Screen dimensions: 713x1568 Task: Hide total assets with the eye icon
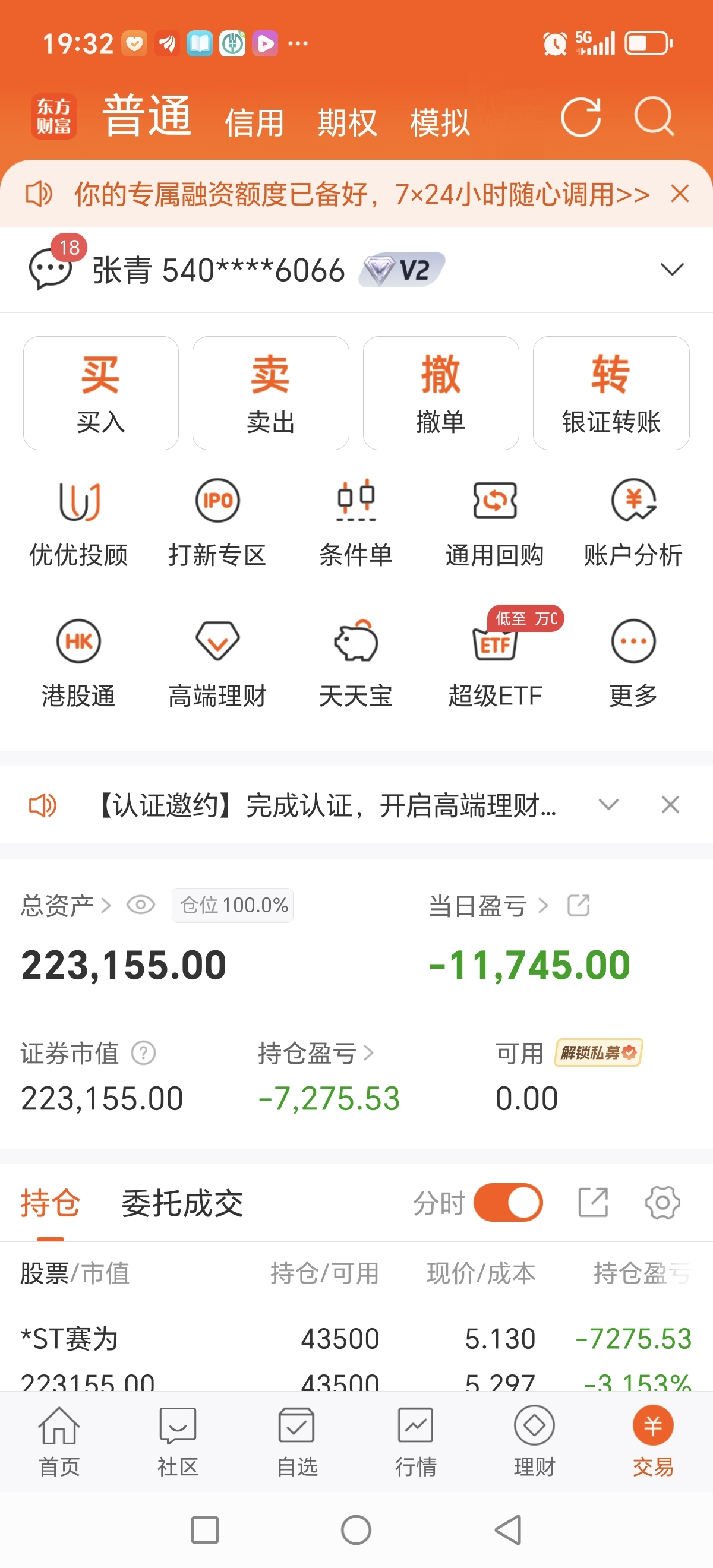141,905
